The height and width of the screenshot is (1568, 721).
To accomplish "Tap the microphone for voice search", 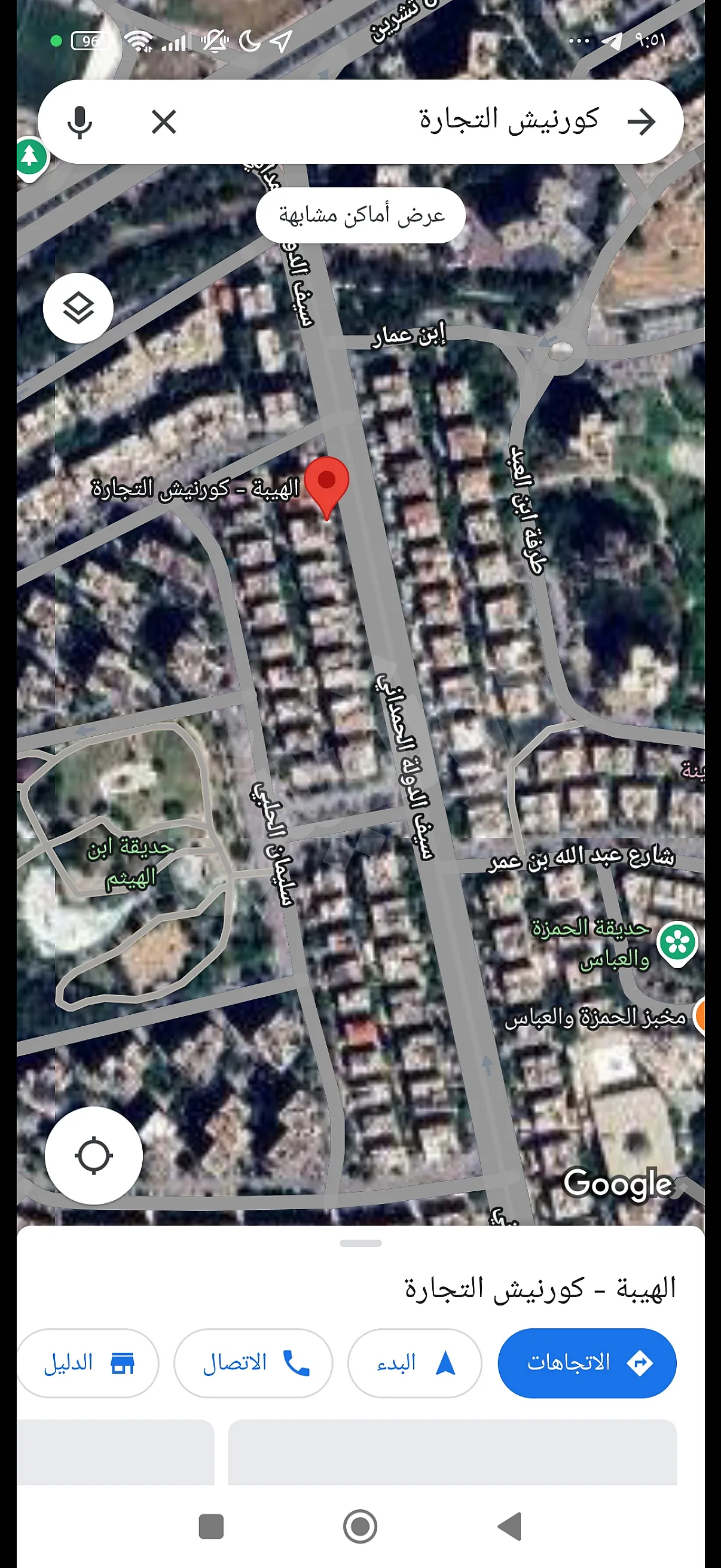I will (x=80, y=122).
